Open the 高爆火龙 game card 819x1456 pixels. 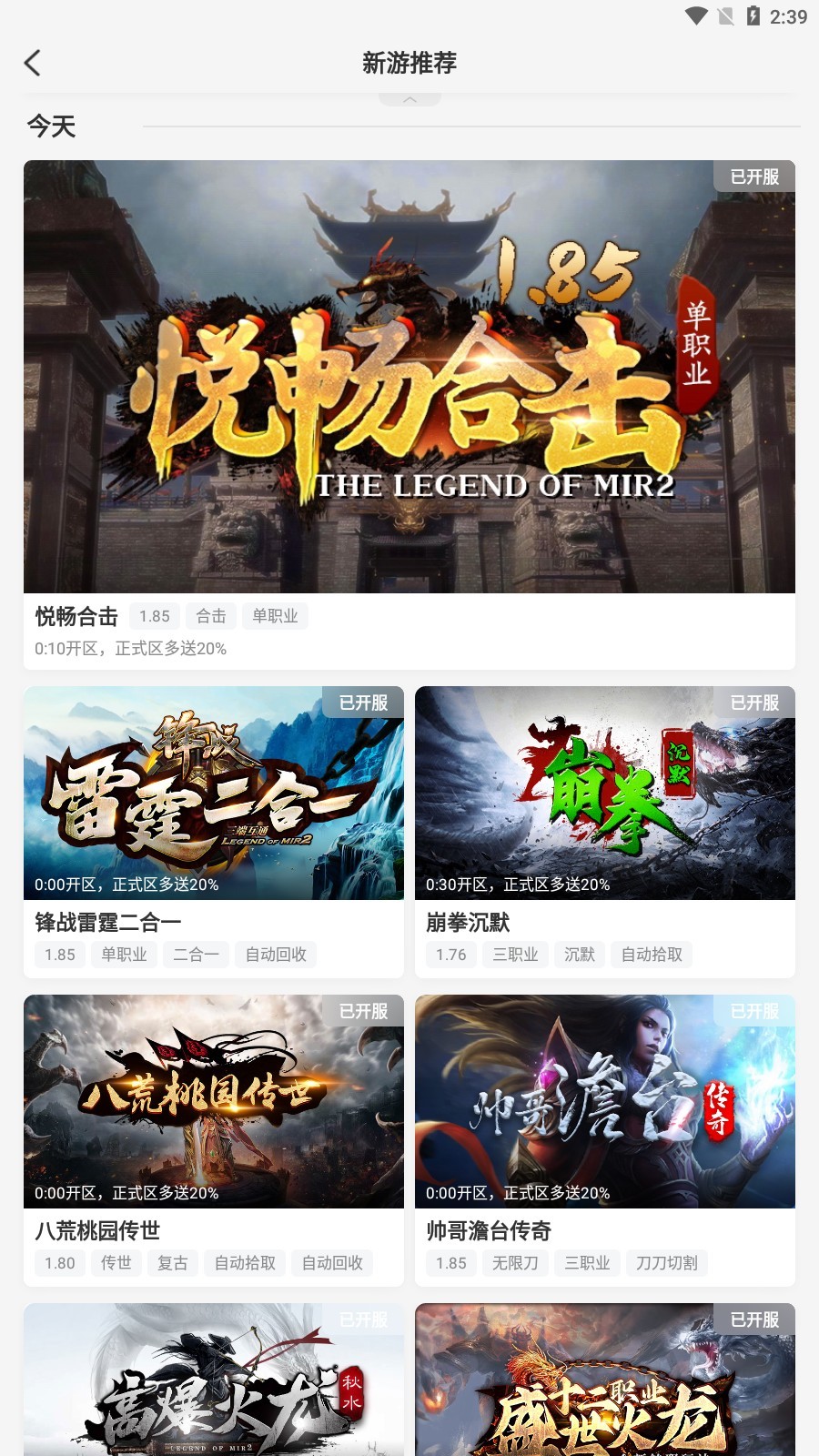pyautogui.click(x=214, y=1381)
